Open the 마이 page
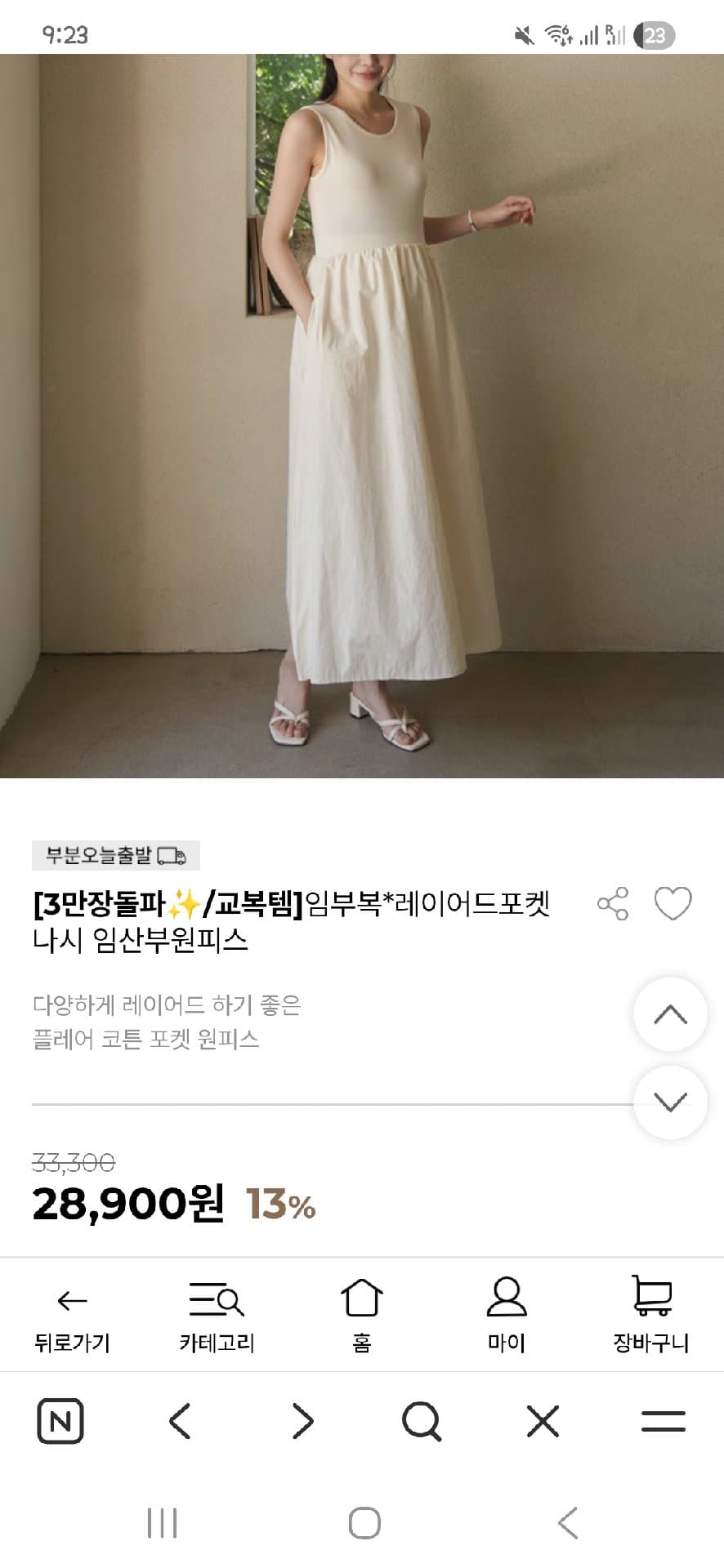The width and height of the screenshot is (724, 1568). (507, 1316)
